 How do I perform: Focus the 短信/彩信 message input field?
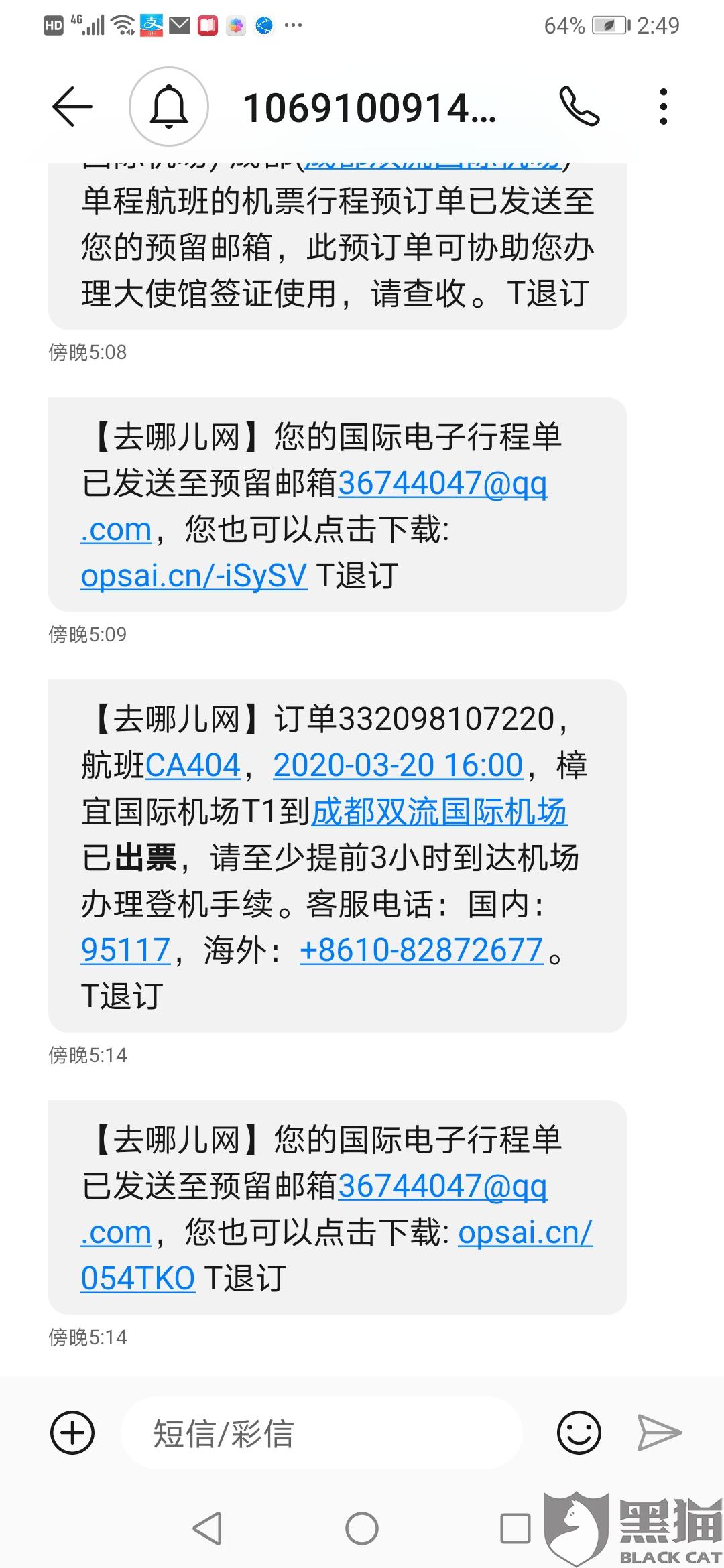point(322,1434)
